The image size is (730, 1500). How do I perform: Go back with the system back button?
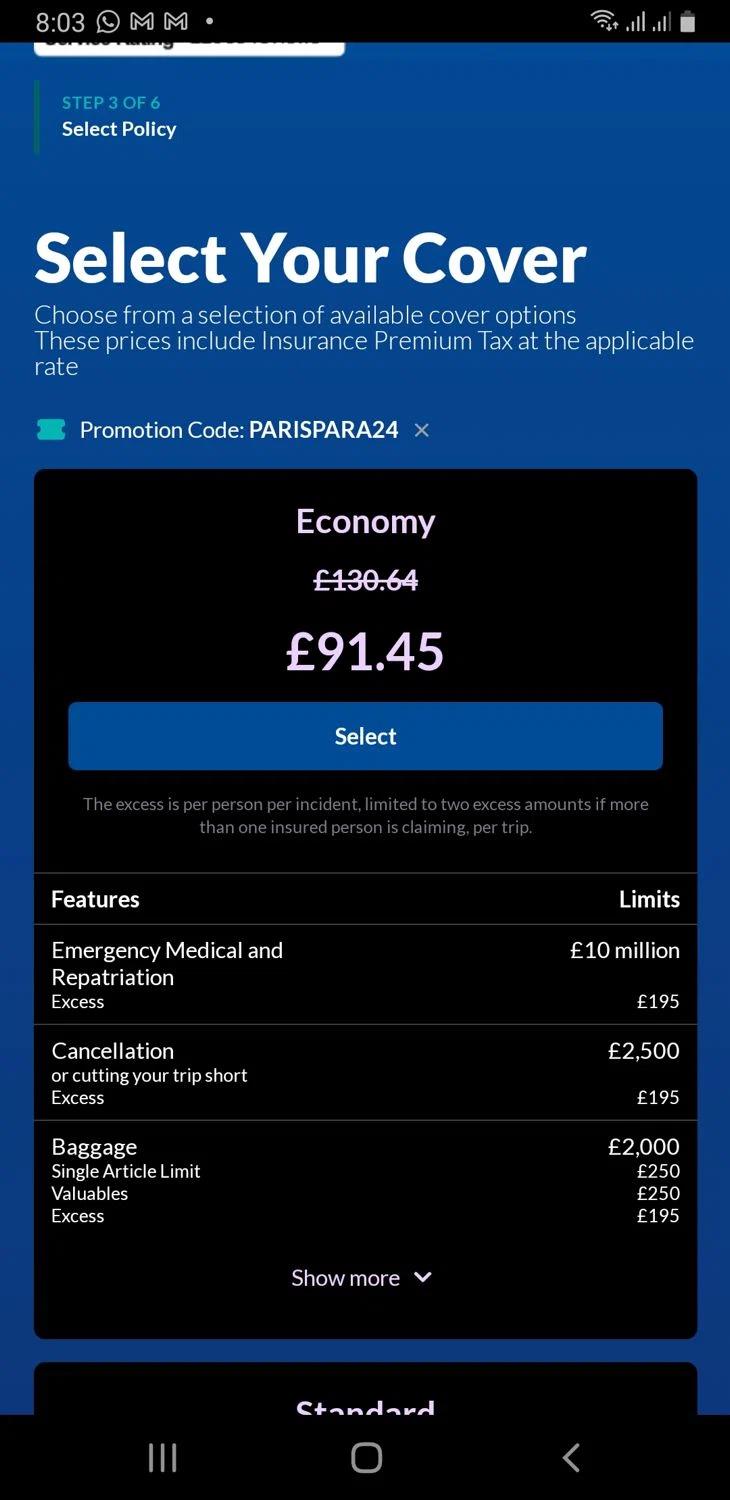[x=570, y=1457]
